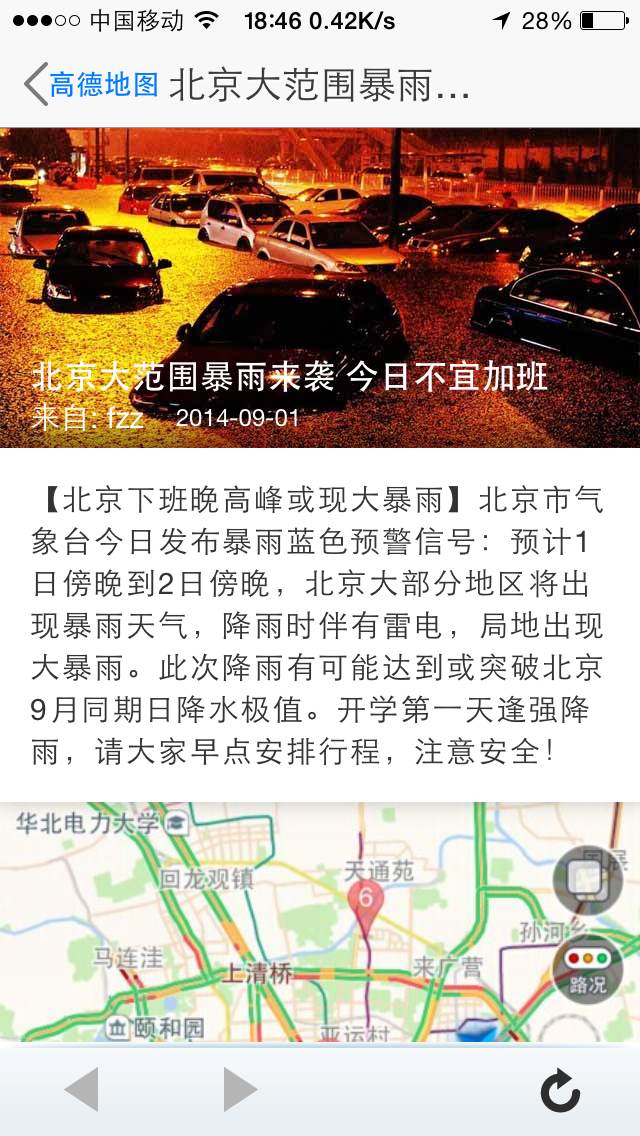Reload the current page

560,1089
